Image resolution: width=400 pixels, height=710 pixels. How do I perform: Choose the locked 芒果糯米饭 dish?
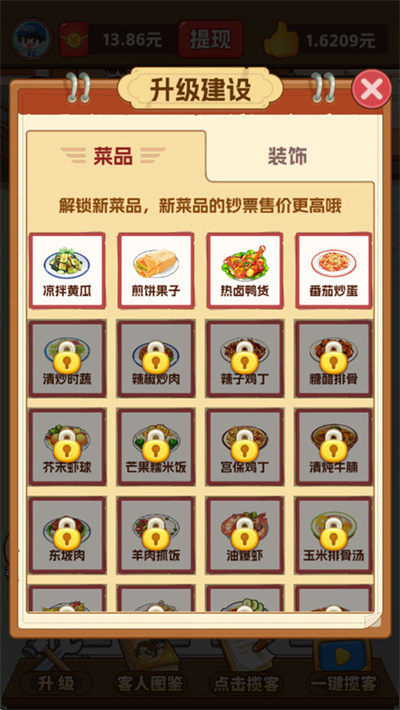[156, 447]
